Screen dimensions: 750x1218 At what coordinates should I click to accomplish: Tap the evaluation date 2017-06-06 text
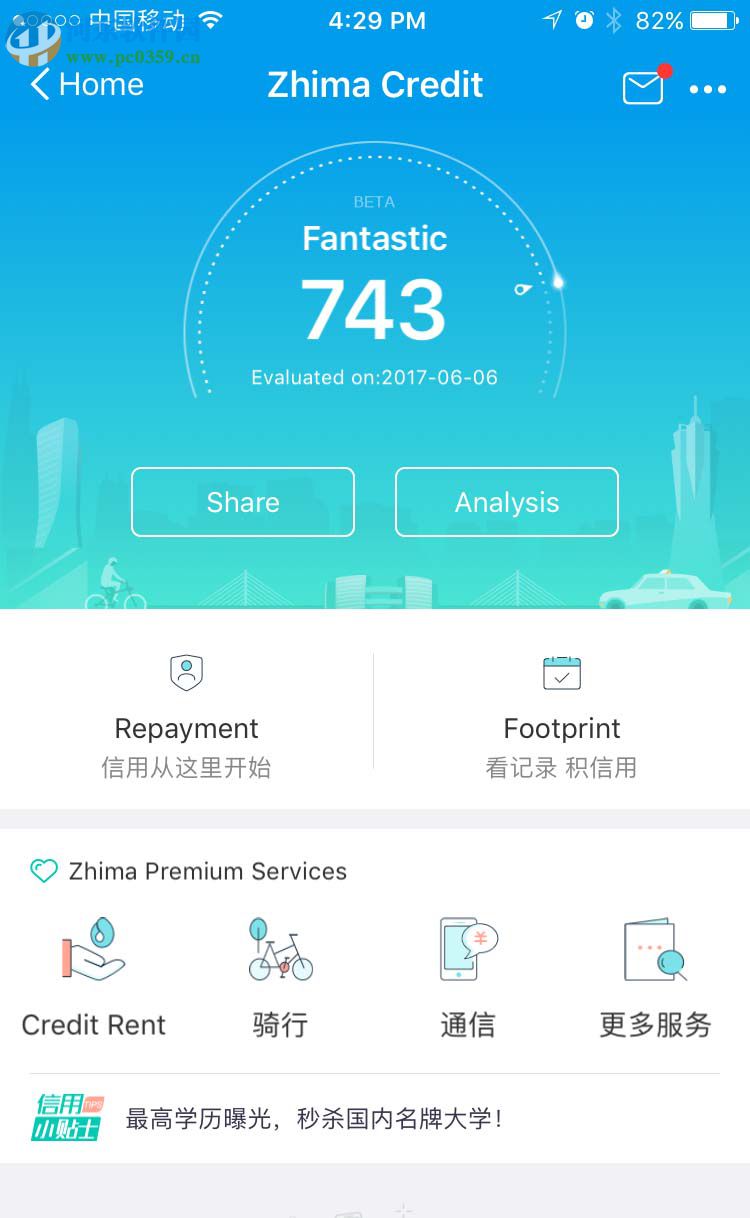click(x=375, y=377)
